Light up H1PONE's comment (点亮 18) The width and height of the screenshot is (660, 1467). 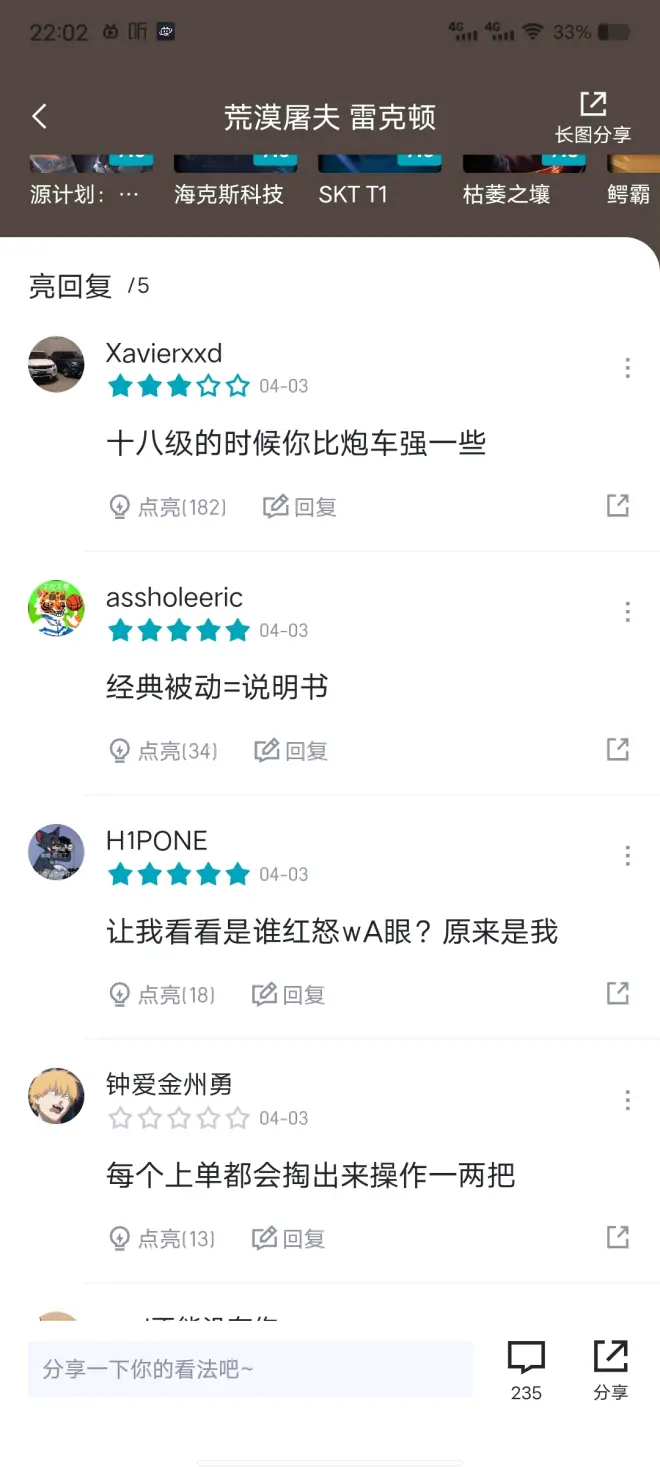tap(162, 995)
